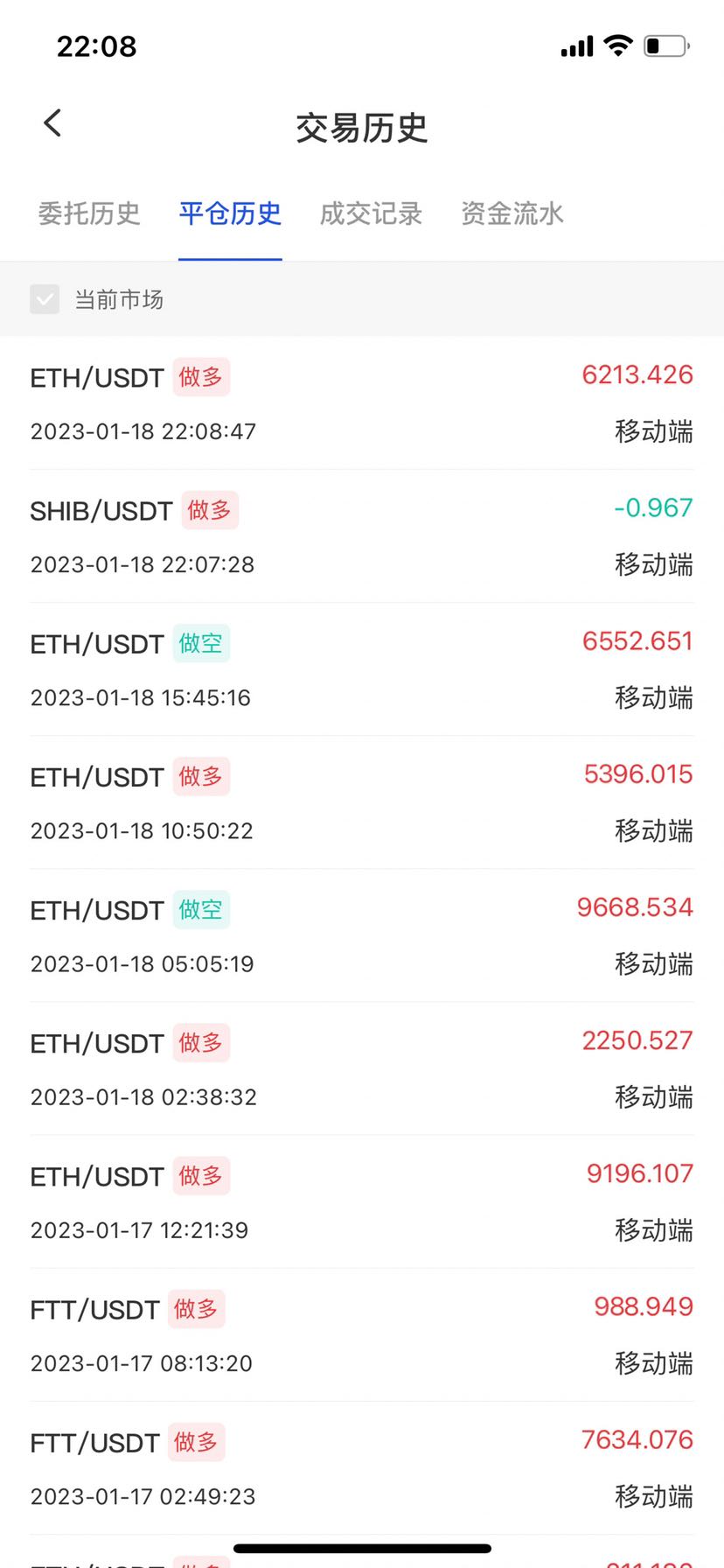
Task: Switch to the 资金流水 tab
Action: [512, 213]
